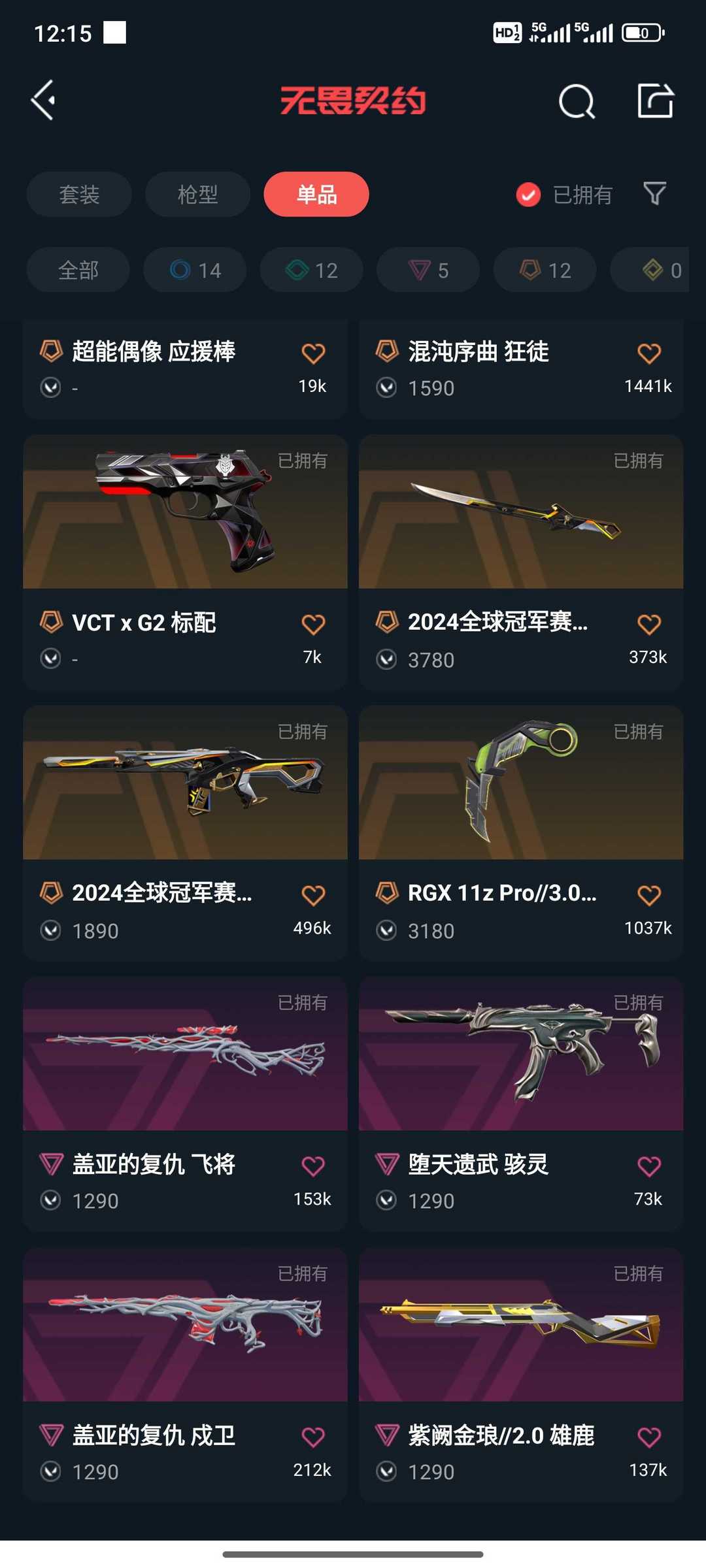
Task: Filter by the pink tier chip showing 5
Action: tap(428, 270)
